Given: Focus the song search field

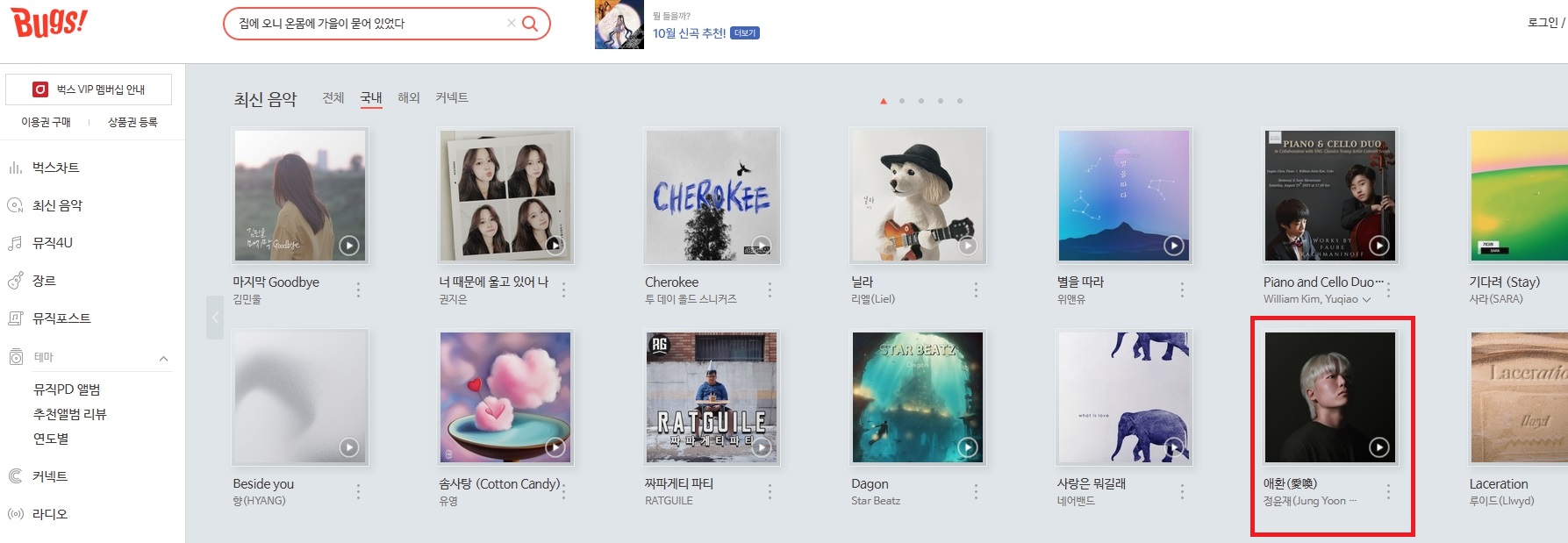Looking at the screenshot, I should 369,24.
